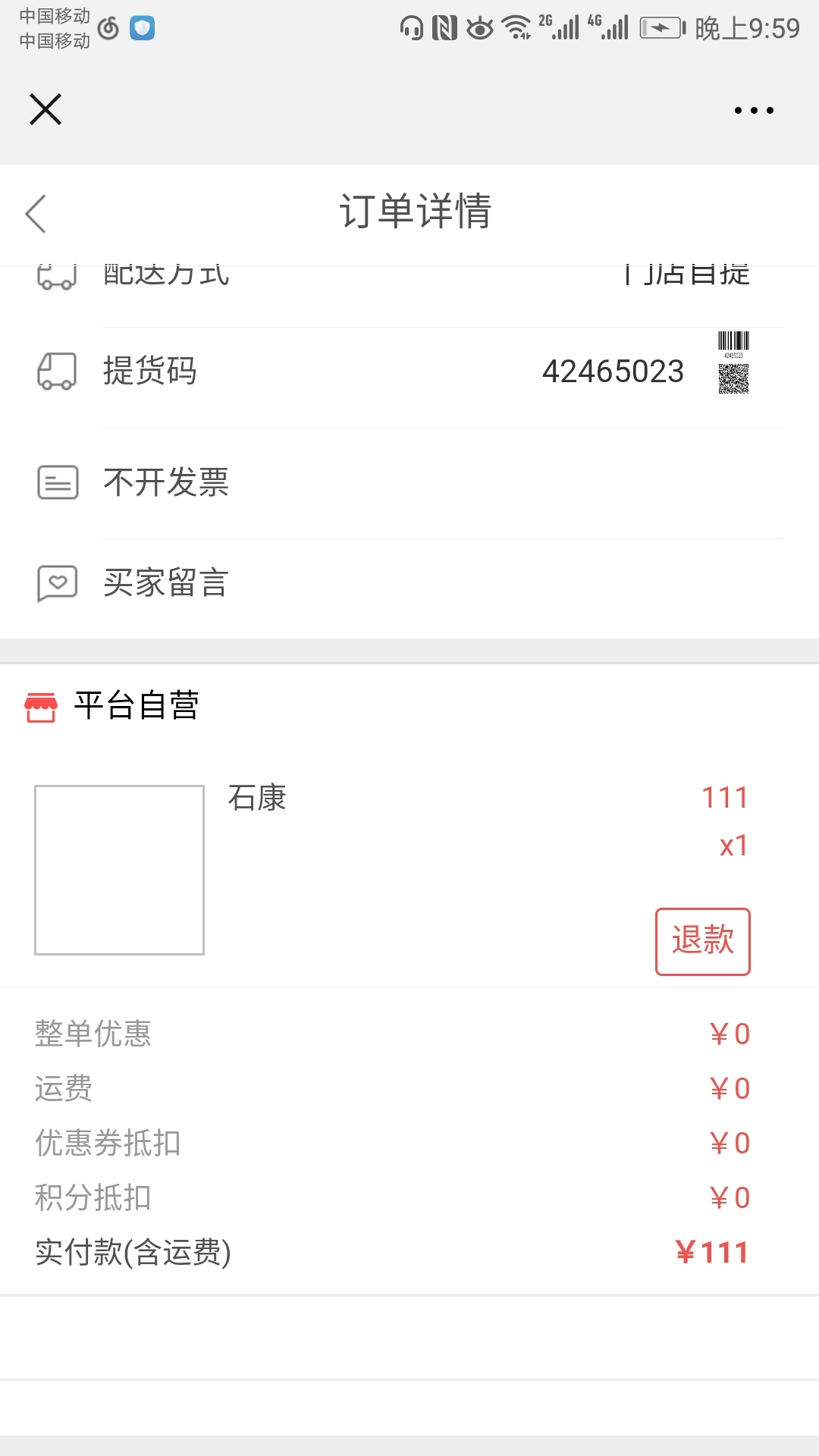Click the red storefront icon beside 平台自营
Image resolution: width=819 pixels, height=1456 pixels.
pyautogui.click(x=42, y=707)
